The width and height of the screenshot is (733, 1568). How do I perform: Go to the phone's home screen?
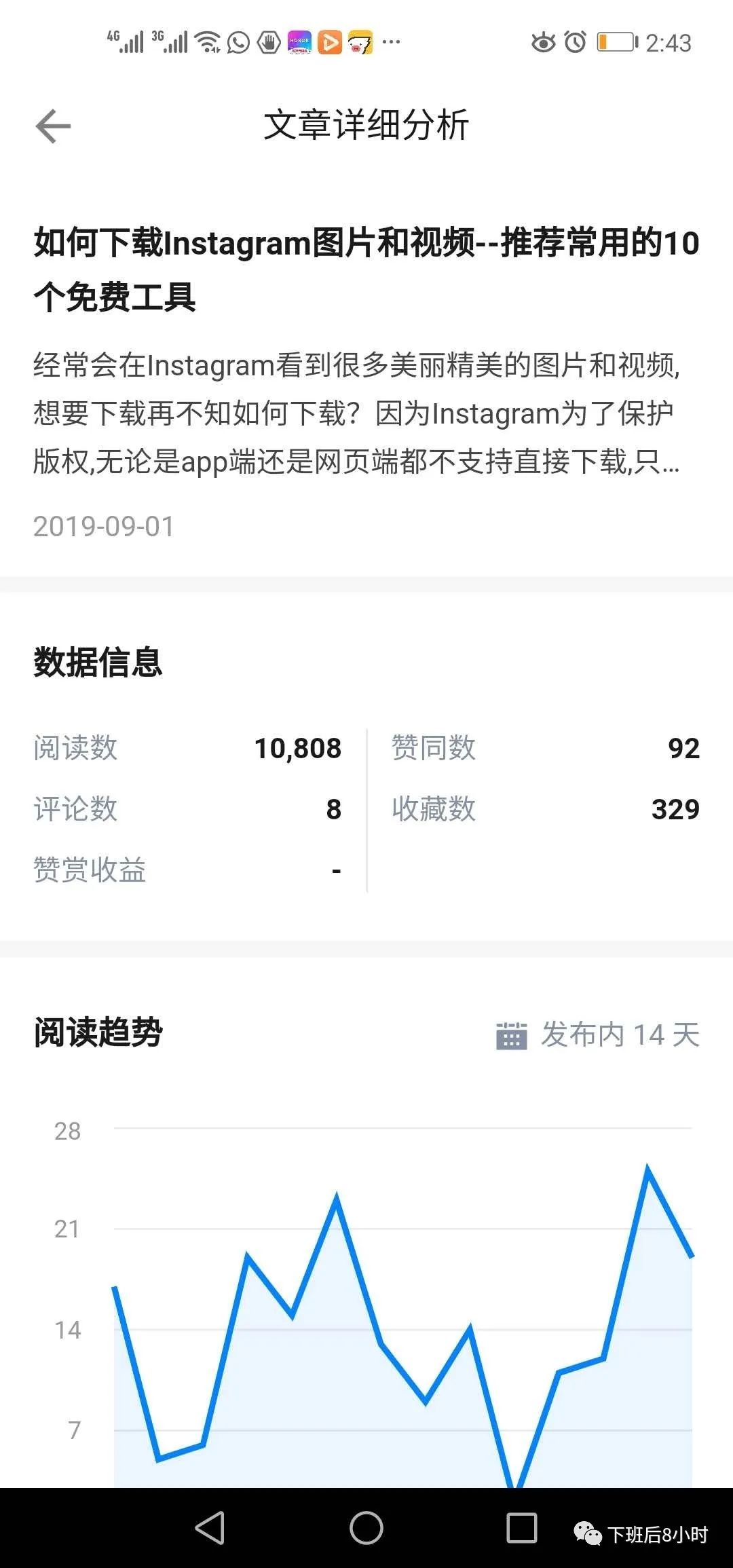coord(366,1528)
